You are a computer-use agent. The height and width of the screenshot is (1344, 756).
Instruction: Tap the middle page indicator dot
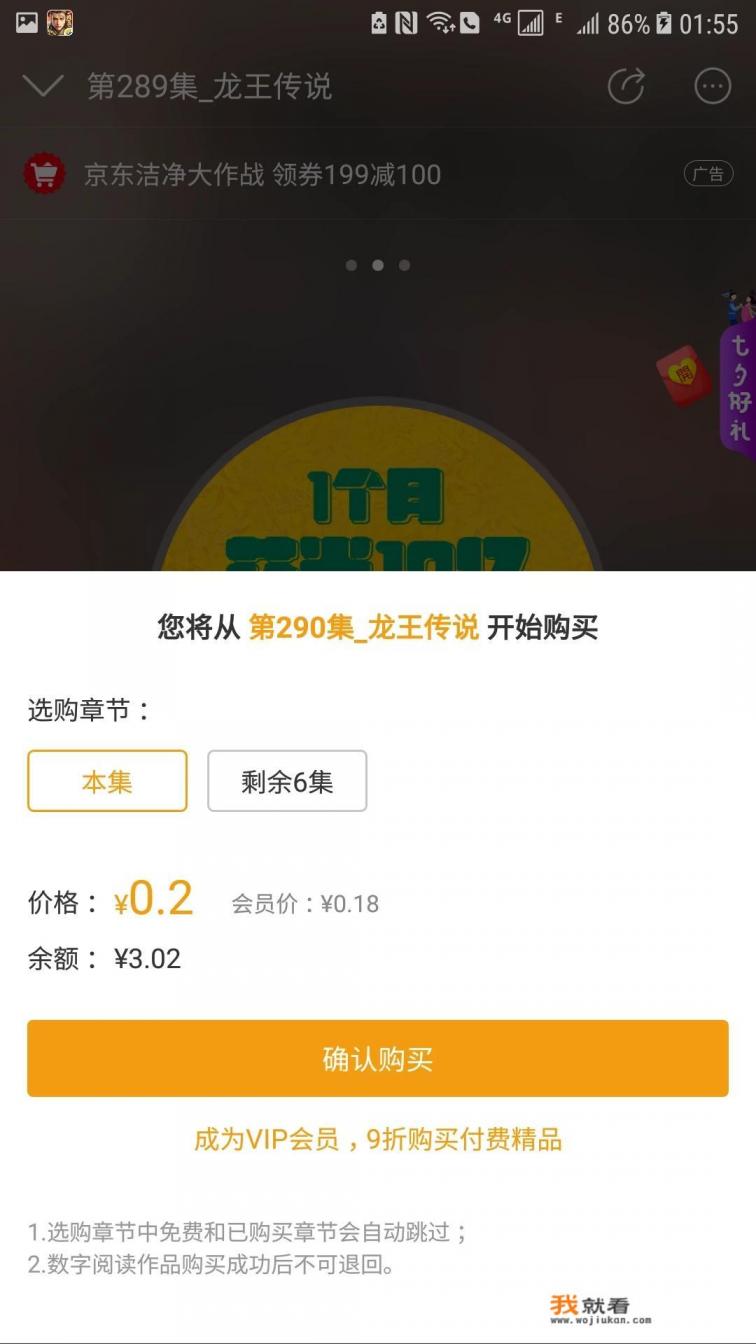(x=377, y=265)
